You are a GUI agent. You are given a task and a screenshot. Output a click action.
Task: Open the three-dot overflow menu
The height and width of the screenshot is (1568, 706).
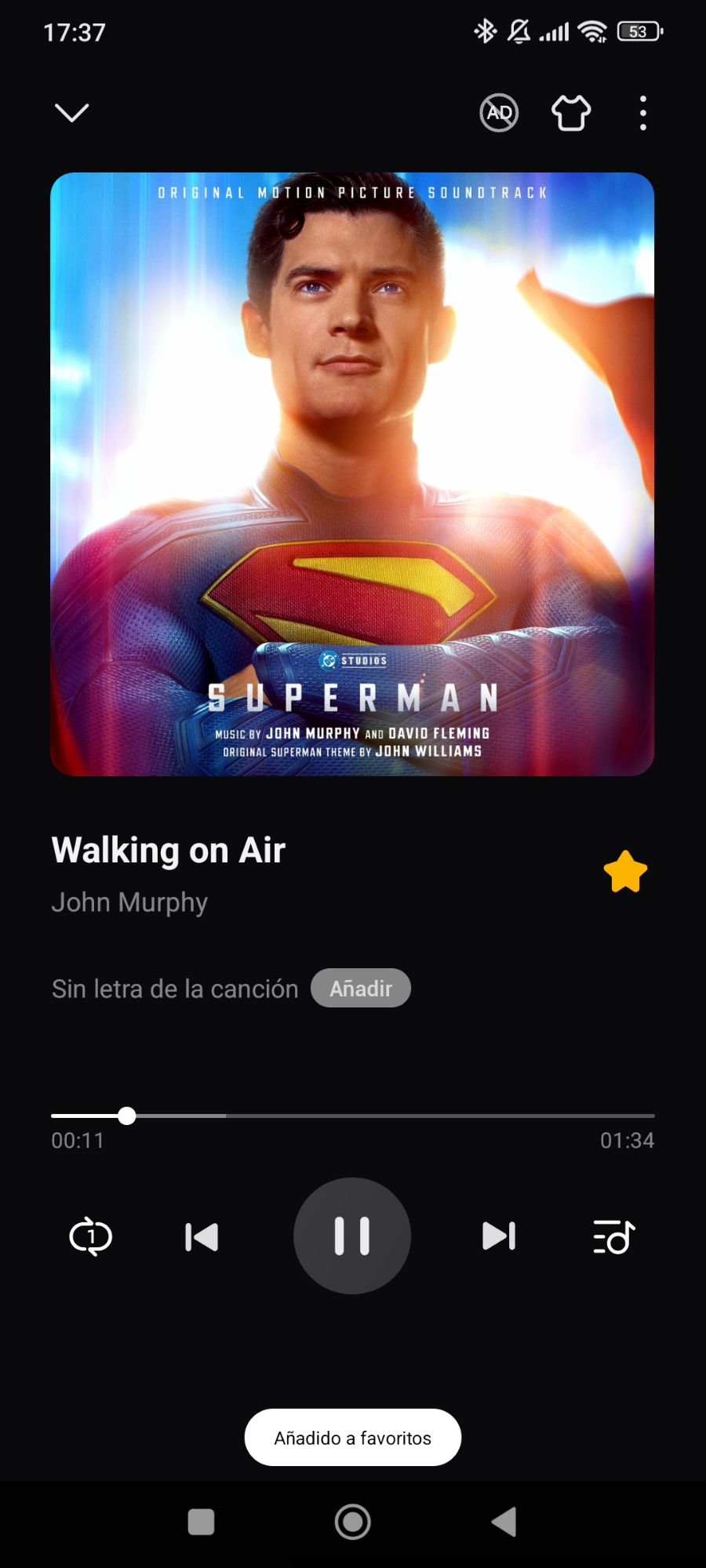(x=643, y=113)
